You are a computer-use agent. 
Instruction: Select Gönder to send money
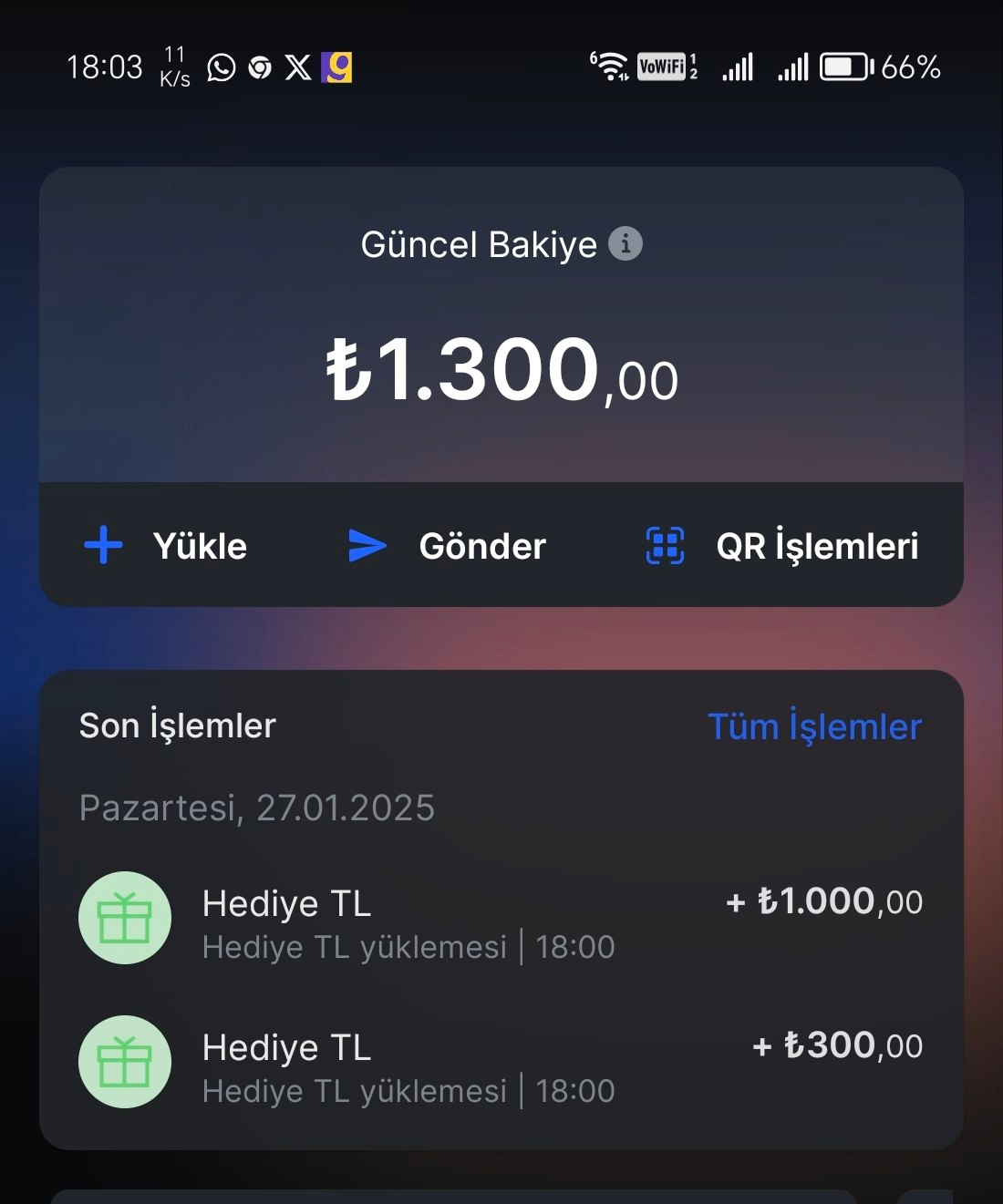[448, 546]
